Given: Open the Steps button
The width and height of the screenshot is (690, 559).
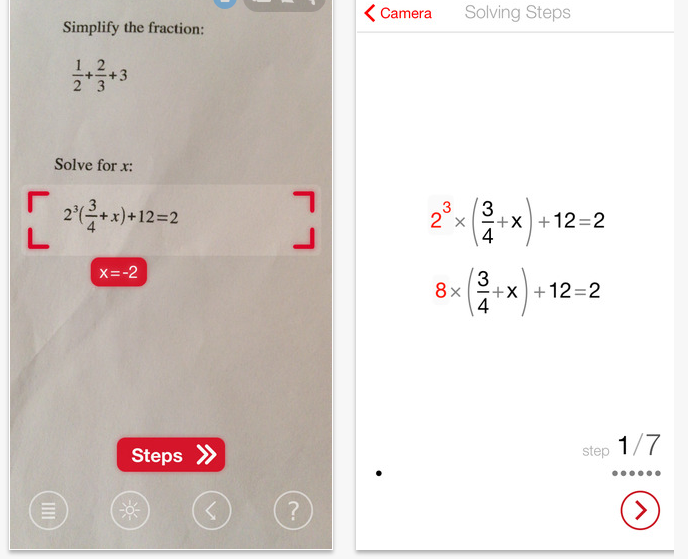Looking at the screenshot, I should click(171, 455).
